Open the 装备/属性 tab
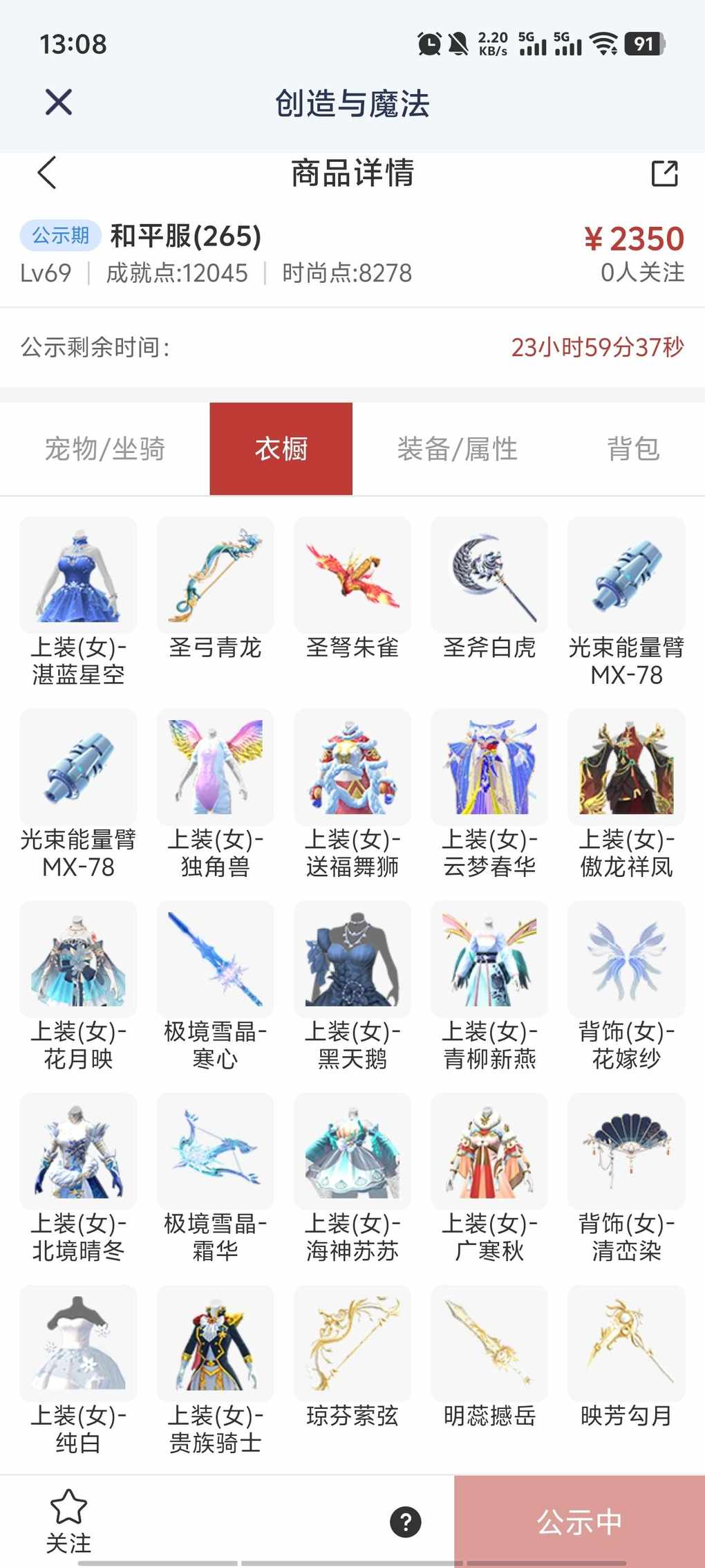 click(x=457, y=449)
